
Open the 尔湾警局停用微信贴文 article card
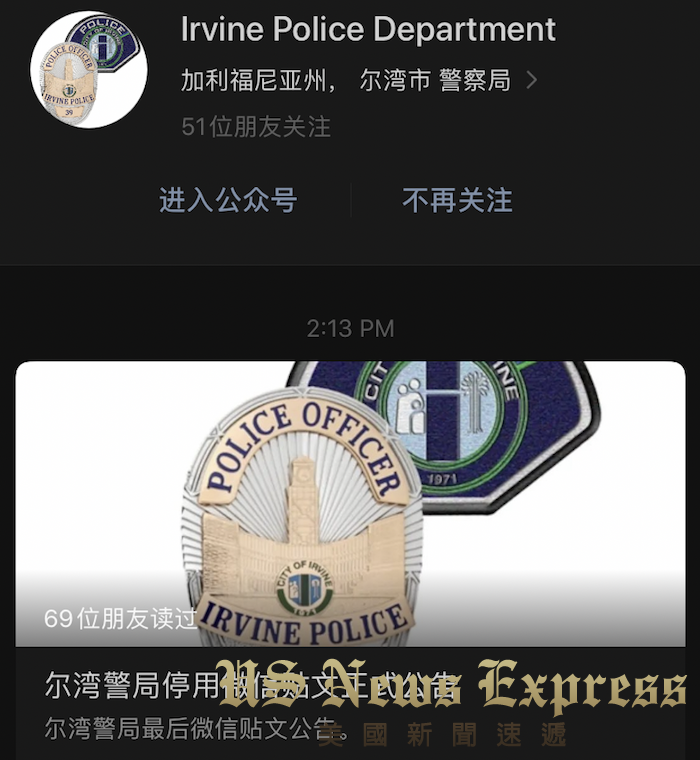point(350,520)
